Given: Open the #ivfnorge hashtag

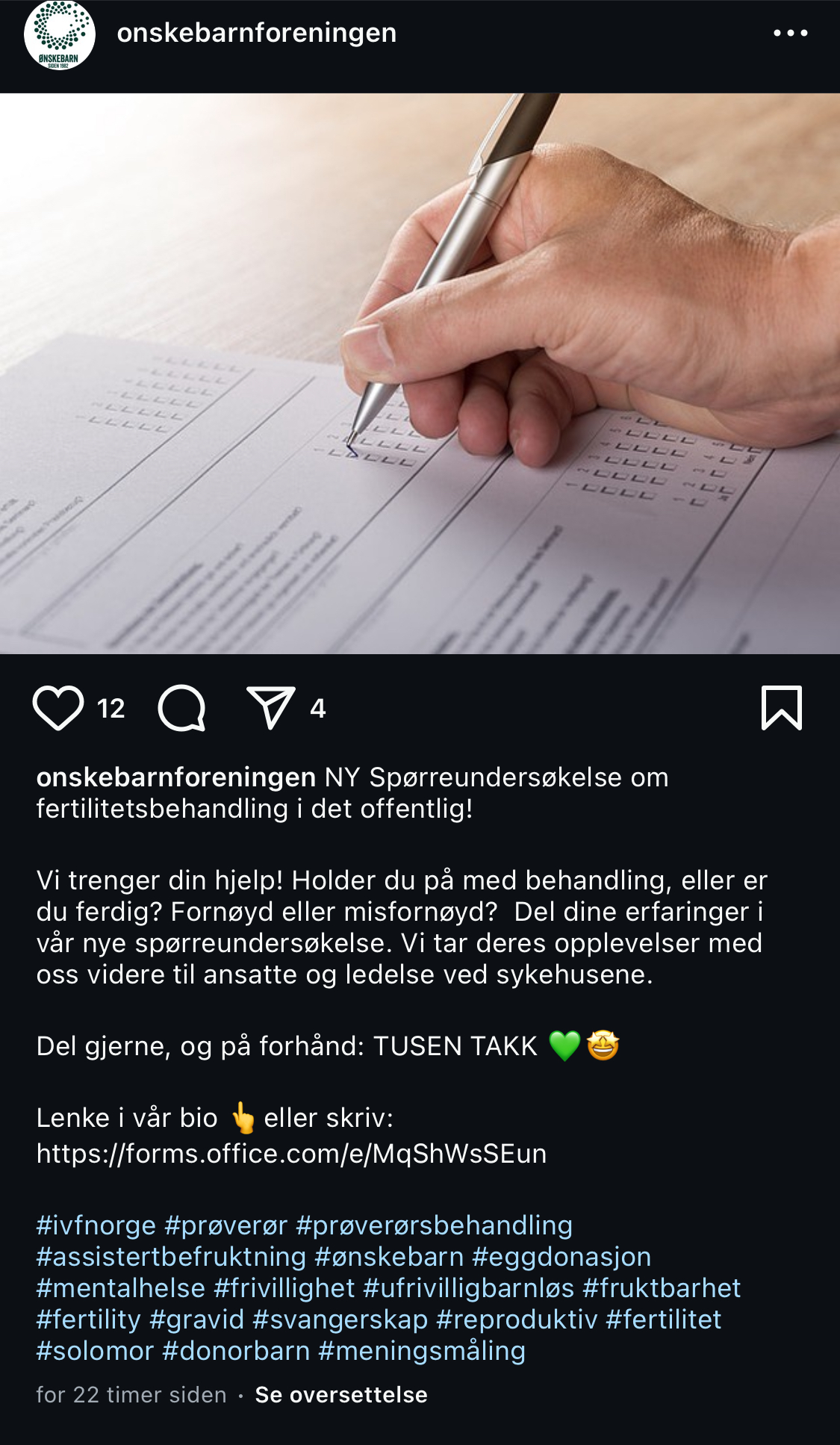Looking at the screenshot, I should pos(96,1225).
